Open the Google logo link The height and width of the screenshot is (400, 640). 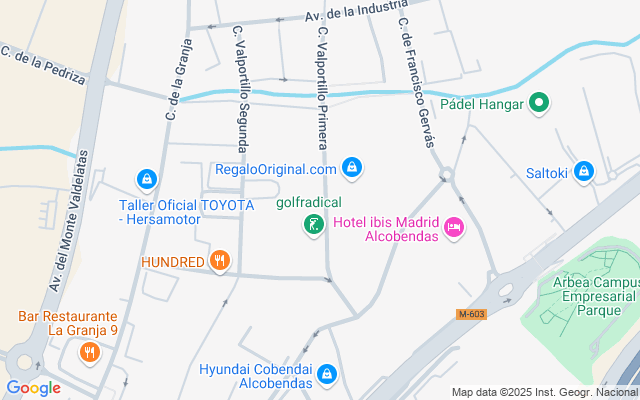(x=33, y=388)
